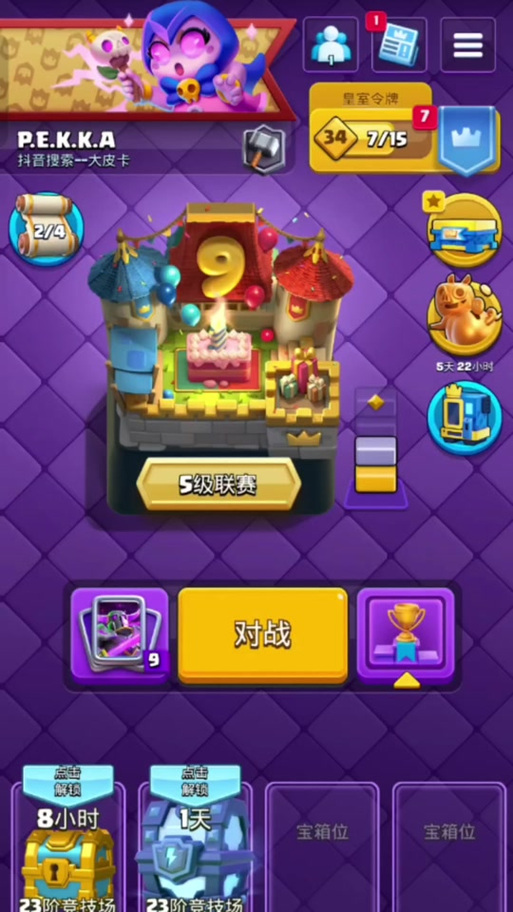Open the daily tasks scroll showing 2/4
This screenshot has width=513, height=912.
point(46,229)
